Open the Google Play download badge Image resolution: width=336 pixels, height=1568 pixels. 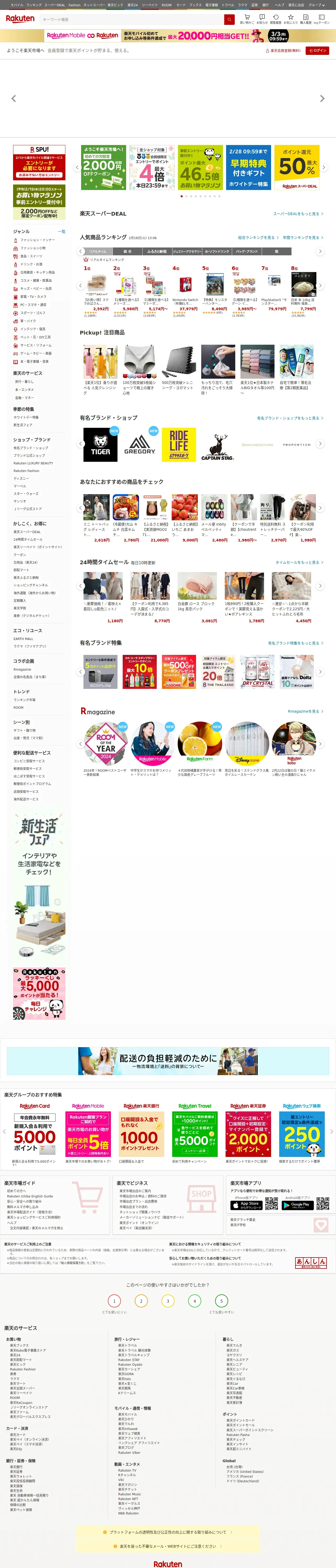click(297, 1204)
